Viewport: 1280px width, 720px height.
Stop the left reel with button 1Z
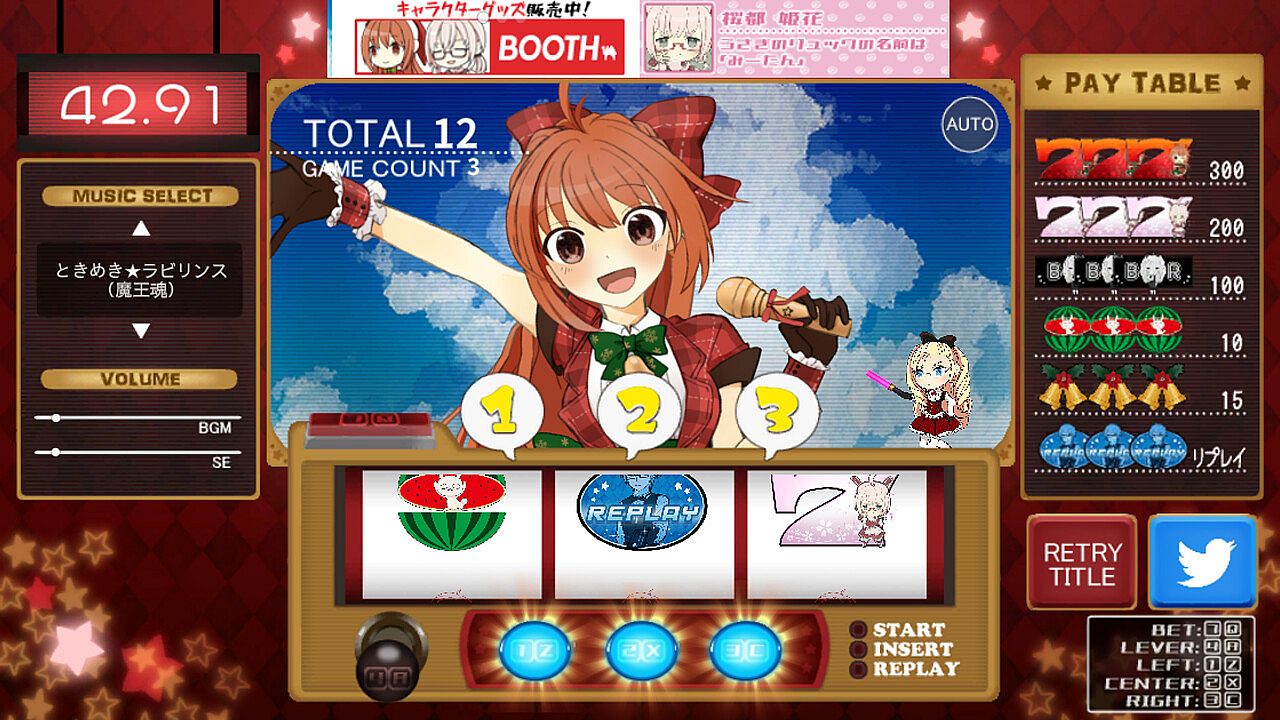click(x=535, y=651)
